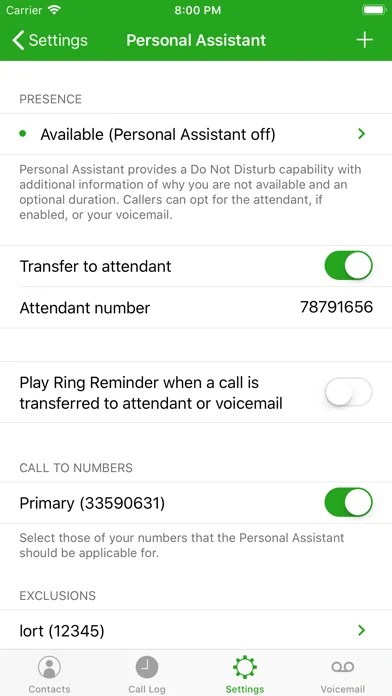Open the lort (12345) exclusion

click(196, 630)
